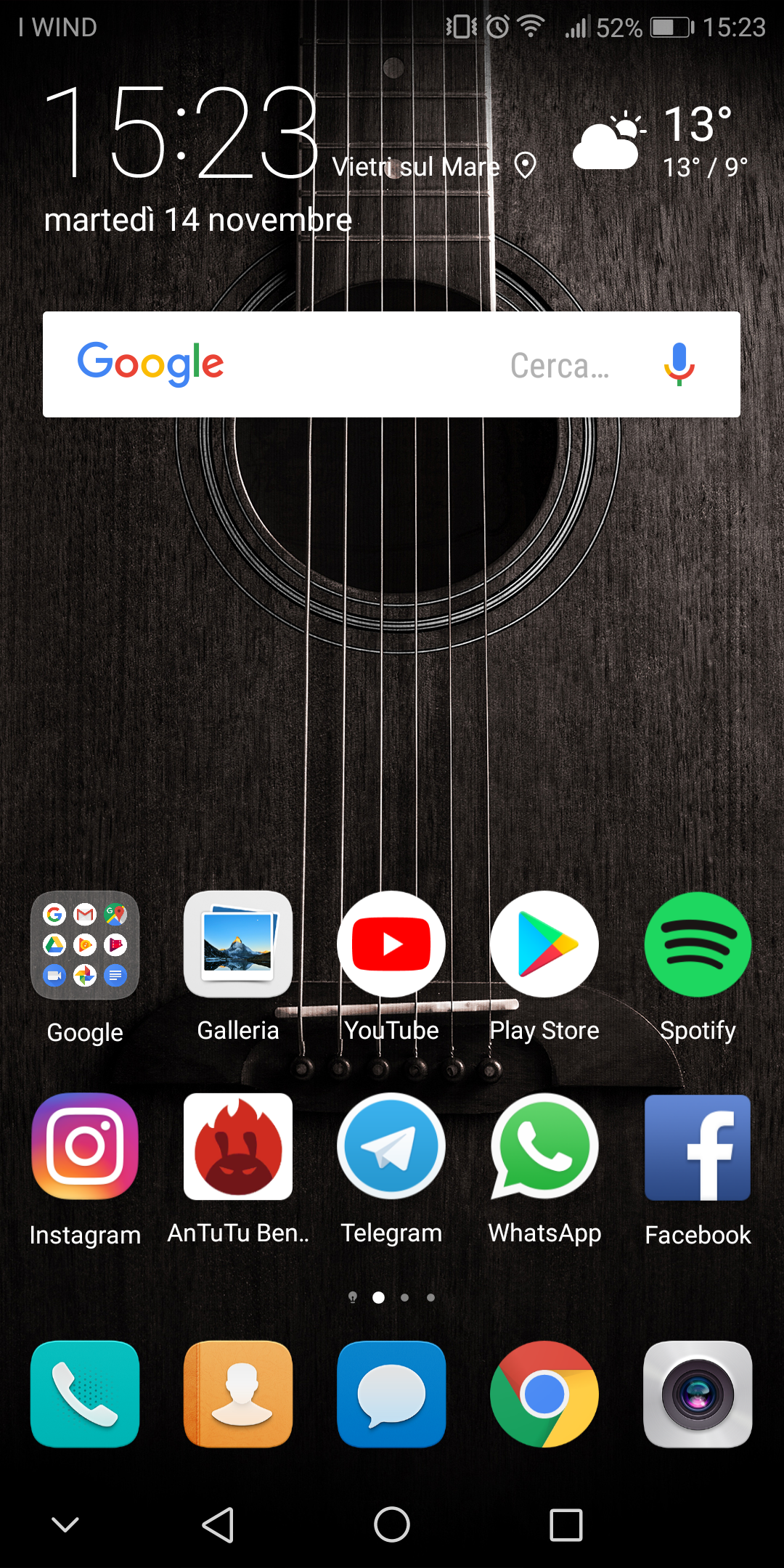
Task: Open the Galleria photo app
Action: click(238, 944)
